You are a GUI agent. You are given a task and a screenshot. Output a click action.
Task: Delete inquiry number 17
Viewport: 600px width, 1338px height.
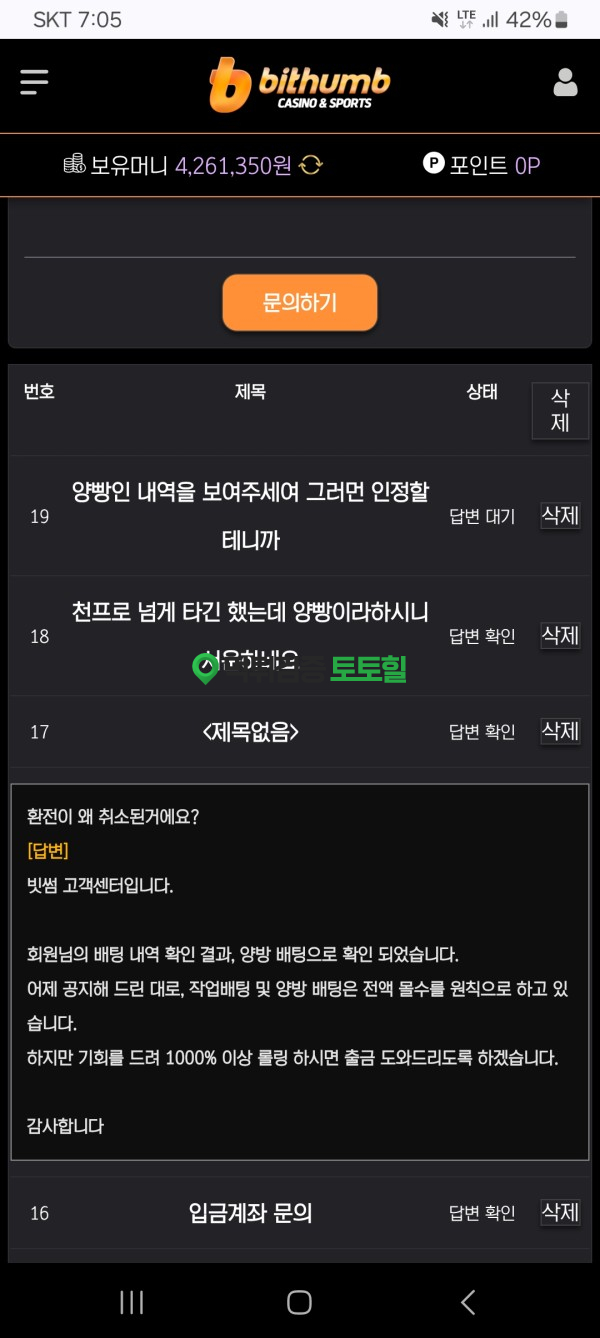pyautogui.click(x=560, y=731)
